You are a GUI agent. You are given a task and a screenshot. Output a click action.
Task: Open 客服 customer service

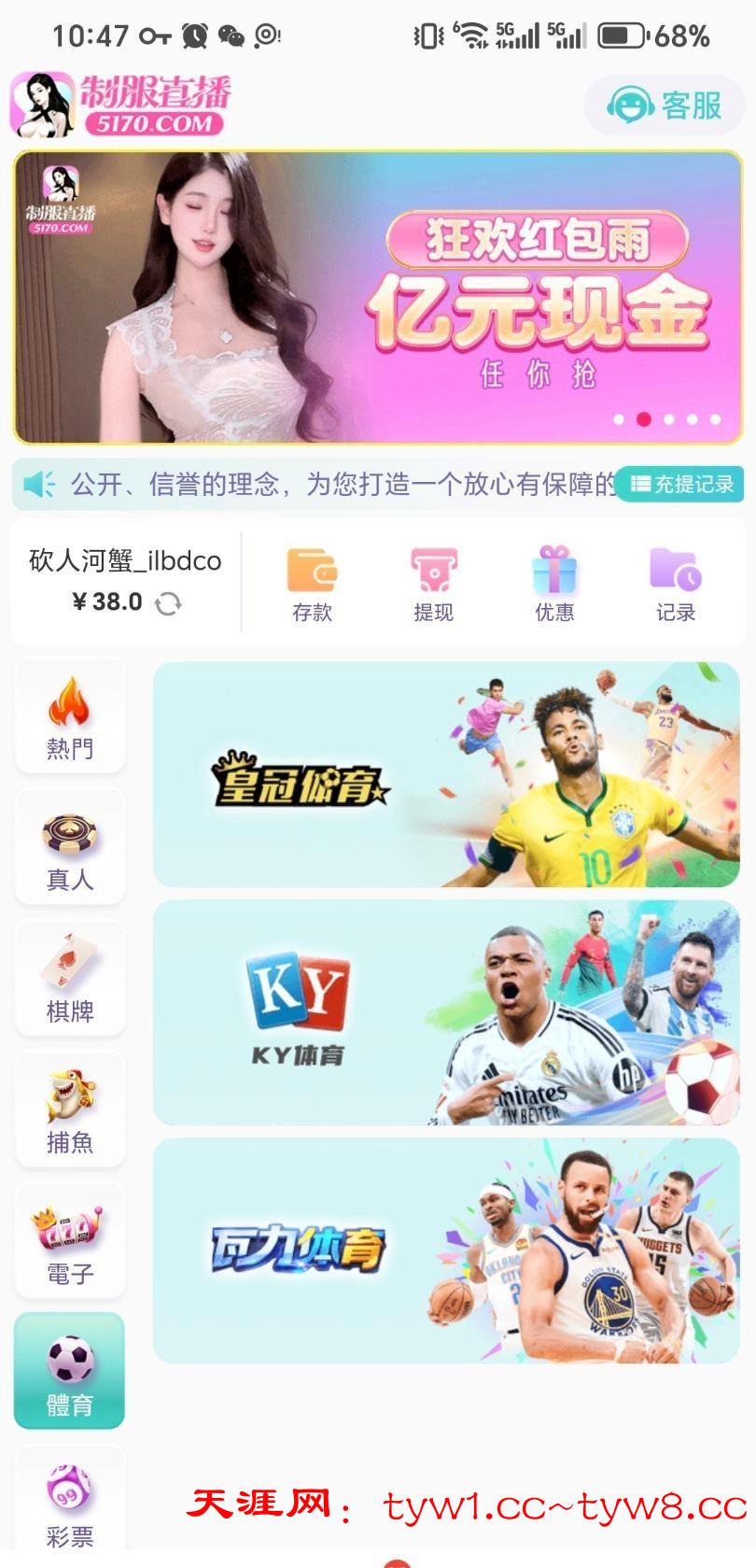pos(665,105)
